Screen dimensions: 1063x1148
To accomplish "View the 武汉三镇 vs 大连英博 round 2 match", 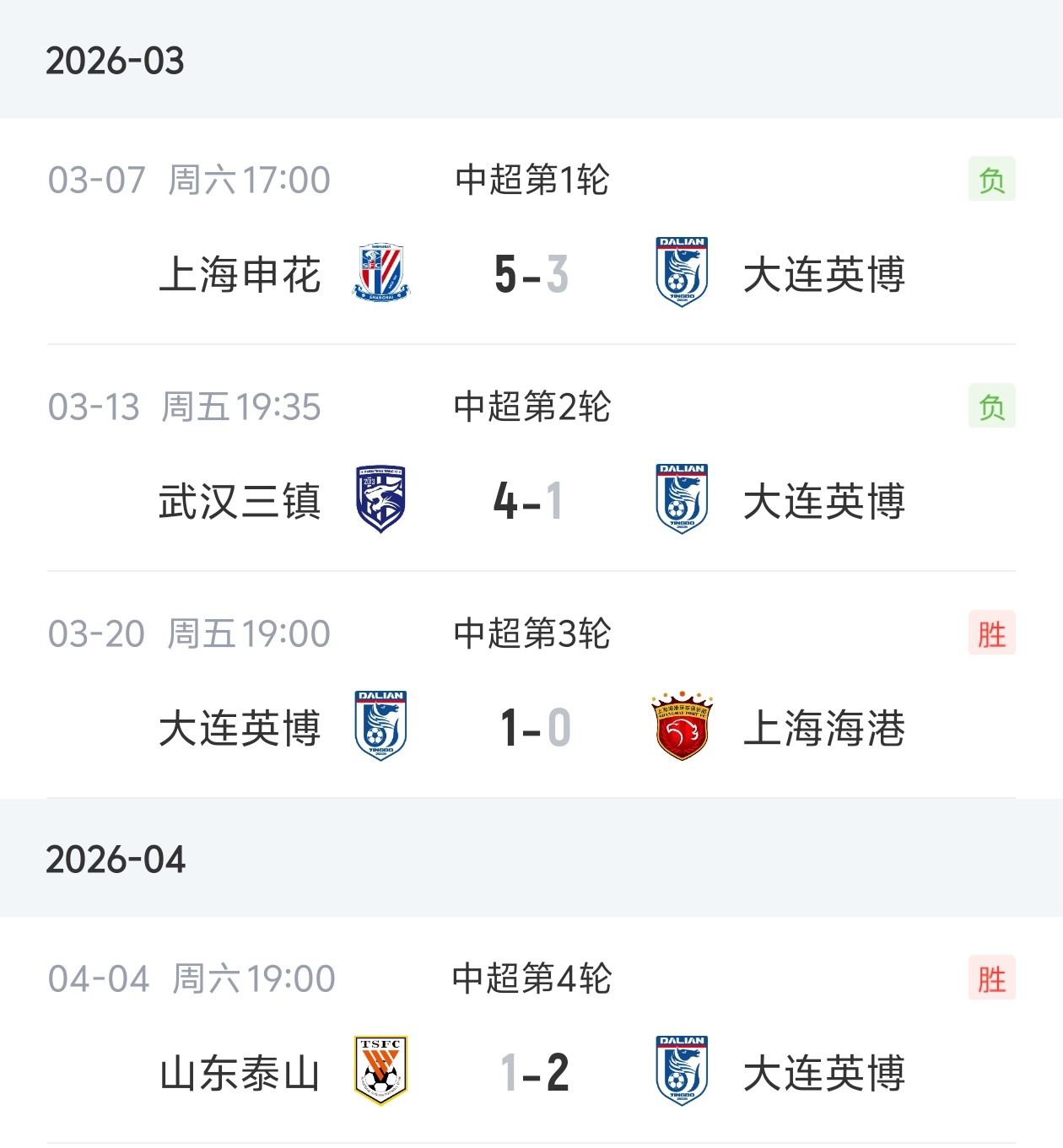I will pyautogui.click(x=531, y=501).
